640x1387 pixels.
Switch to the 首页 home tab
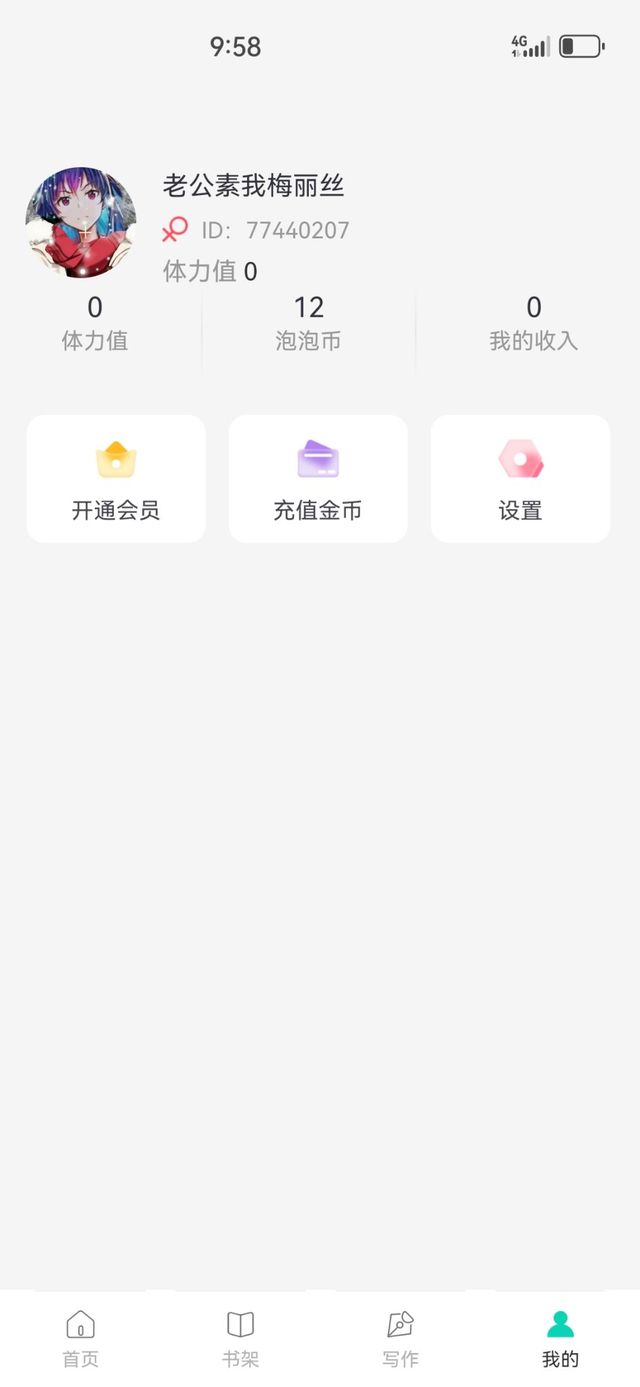click(x=80, y=1338)
